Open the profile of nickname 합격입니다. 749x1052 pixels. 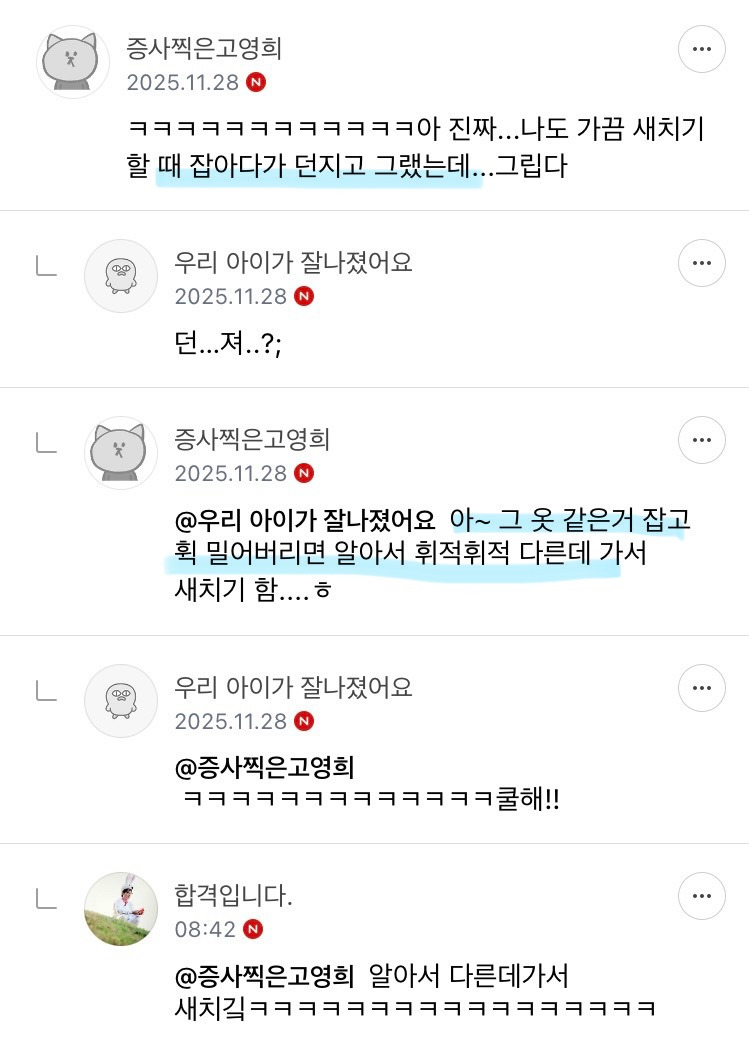coord(234,895)
